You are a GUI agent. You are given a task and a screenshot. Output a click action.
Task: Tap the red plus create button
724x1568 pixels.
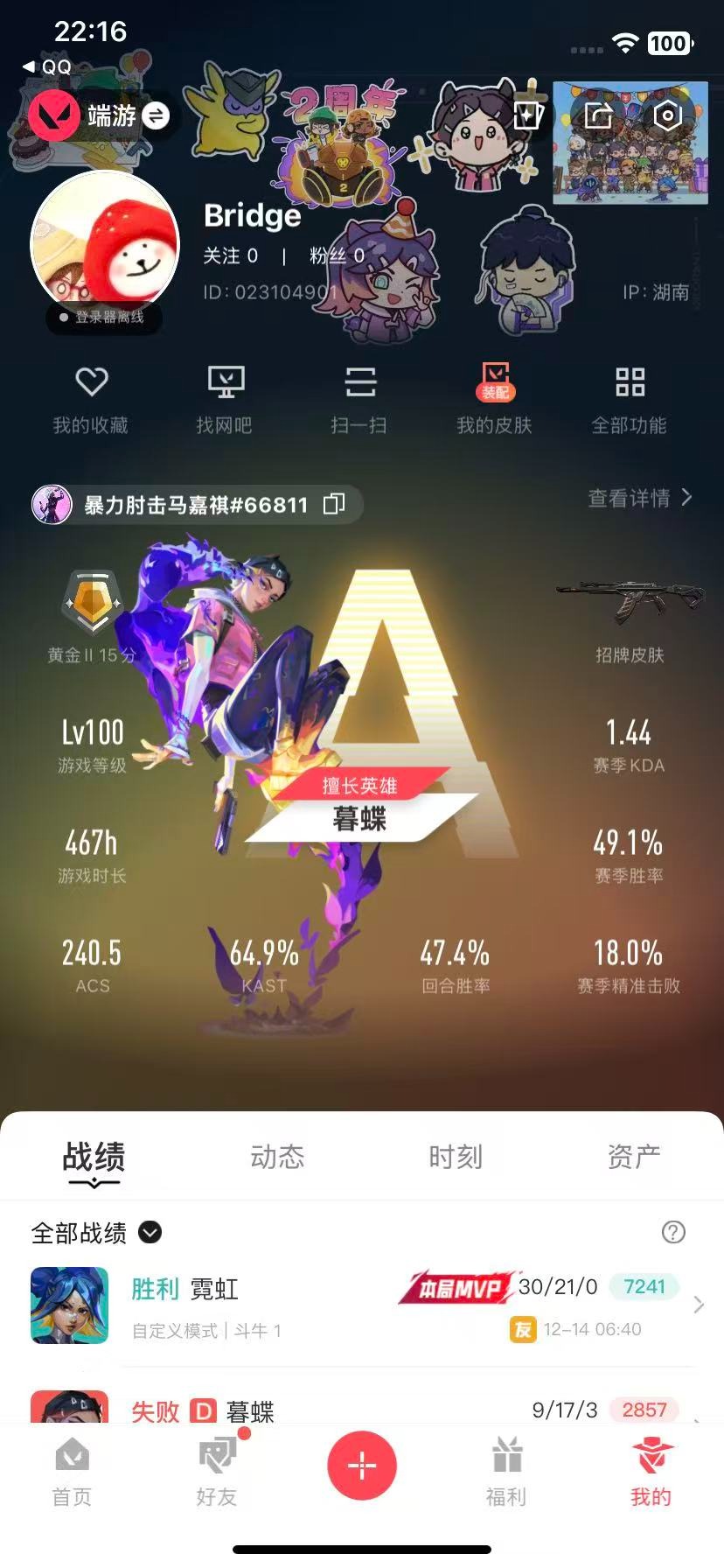362,1465
